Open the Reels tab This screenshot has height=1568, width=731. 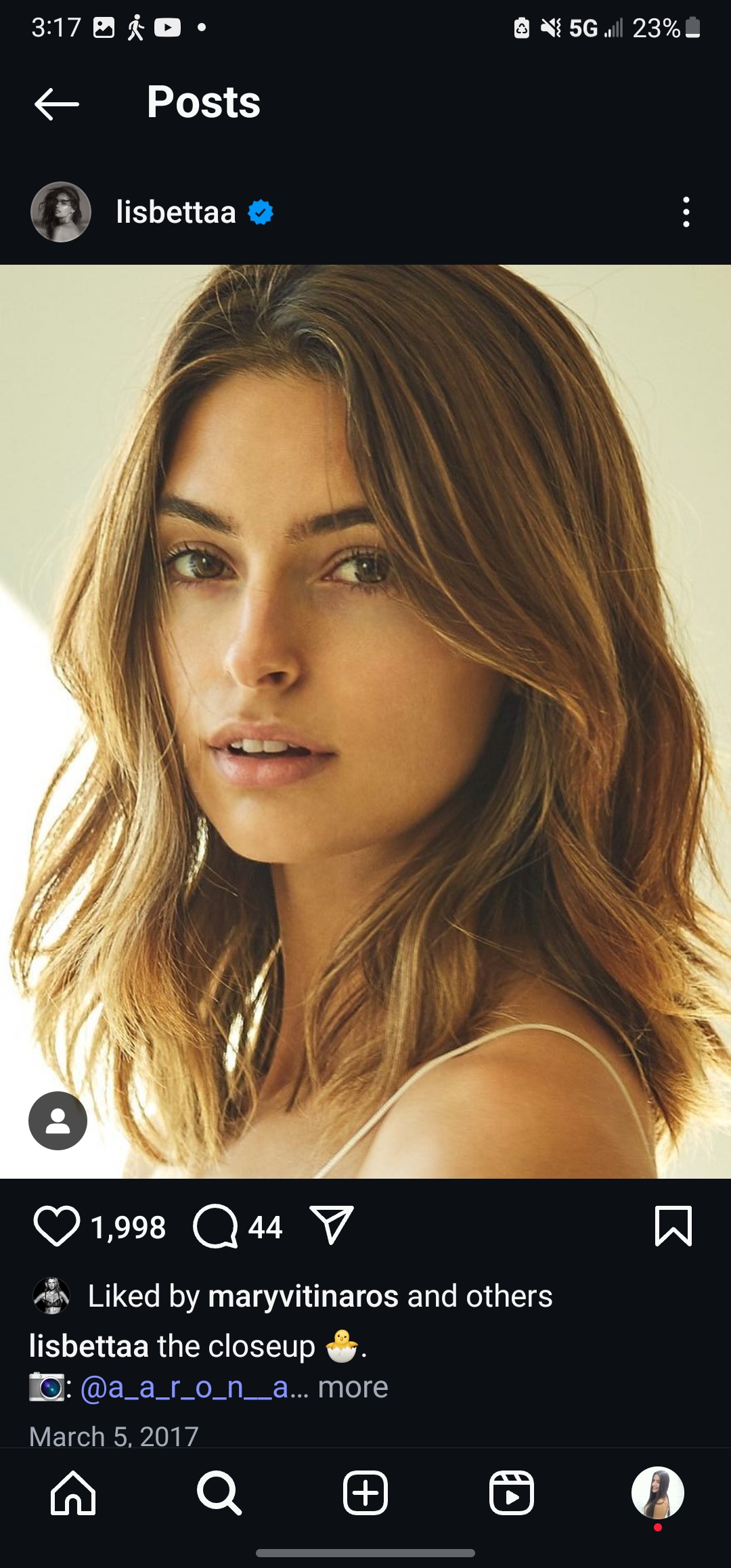(512, 1492)
